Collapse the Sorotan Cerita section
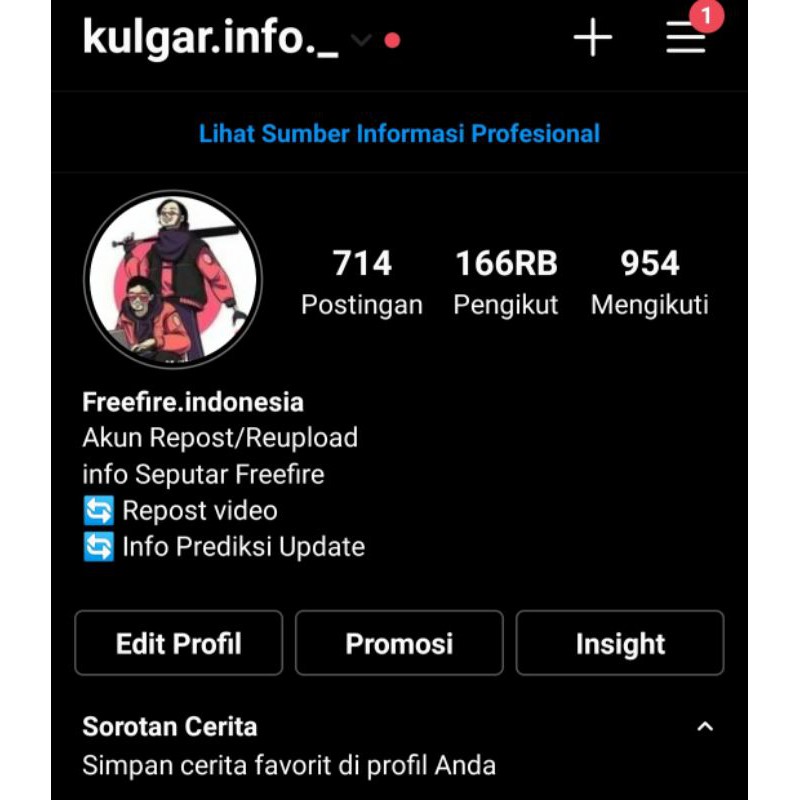The width and height of the screenshot is (800, 800). [x=705, y=727]
